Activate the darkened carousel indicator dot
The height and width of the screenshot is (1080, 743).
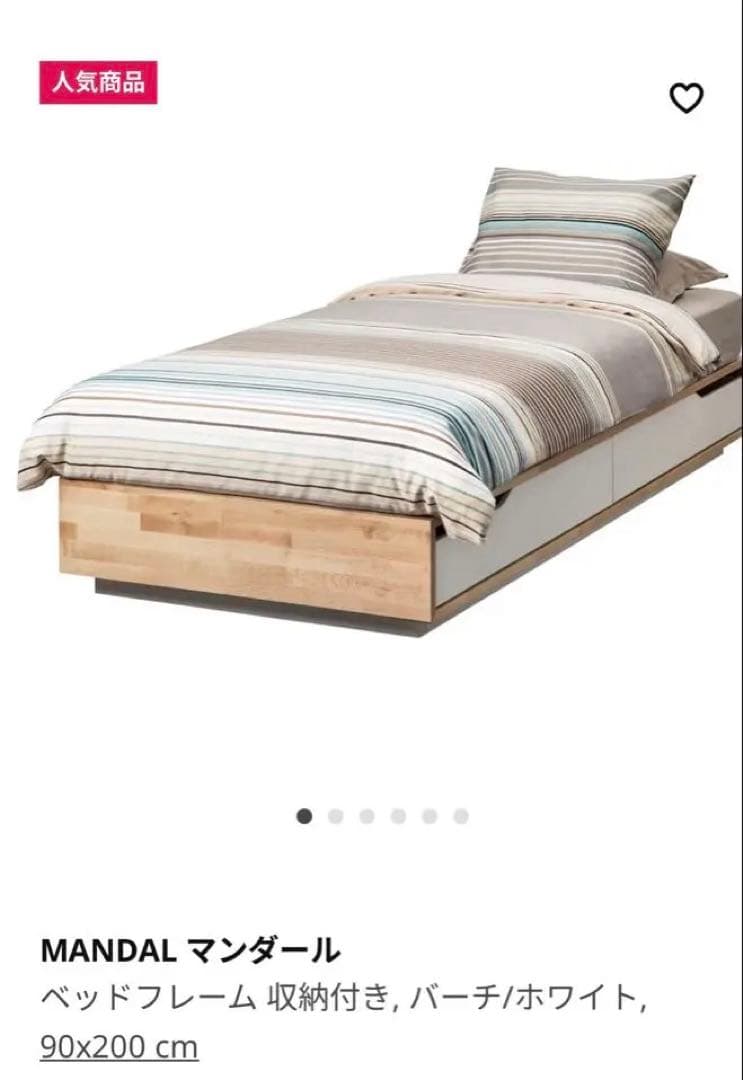click(x=303, y=816)
